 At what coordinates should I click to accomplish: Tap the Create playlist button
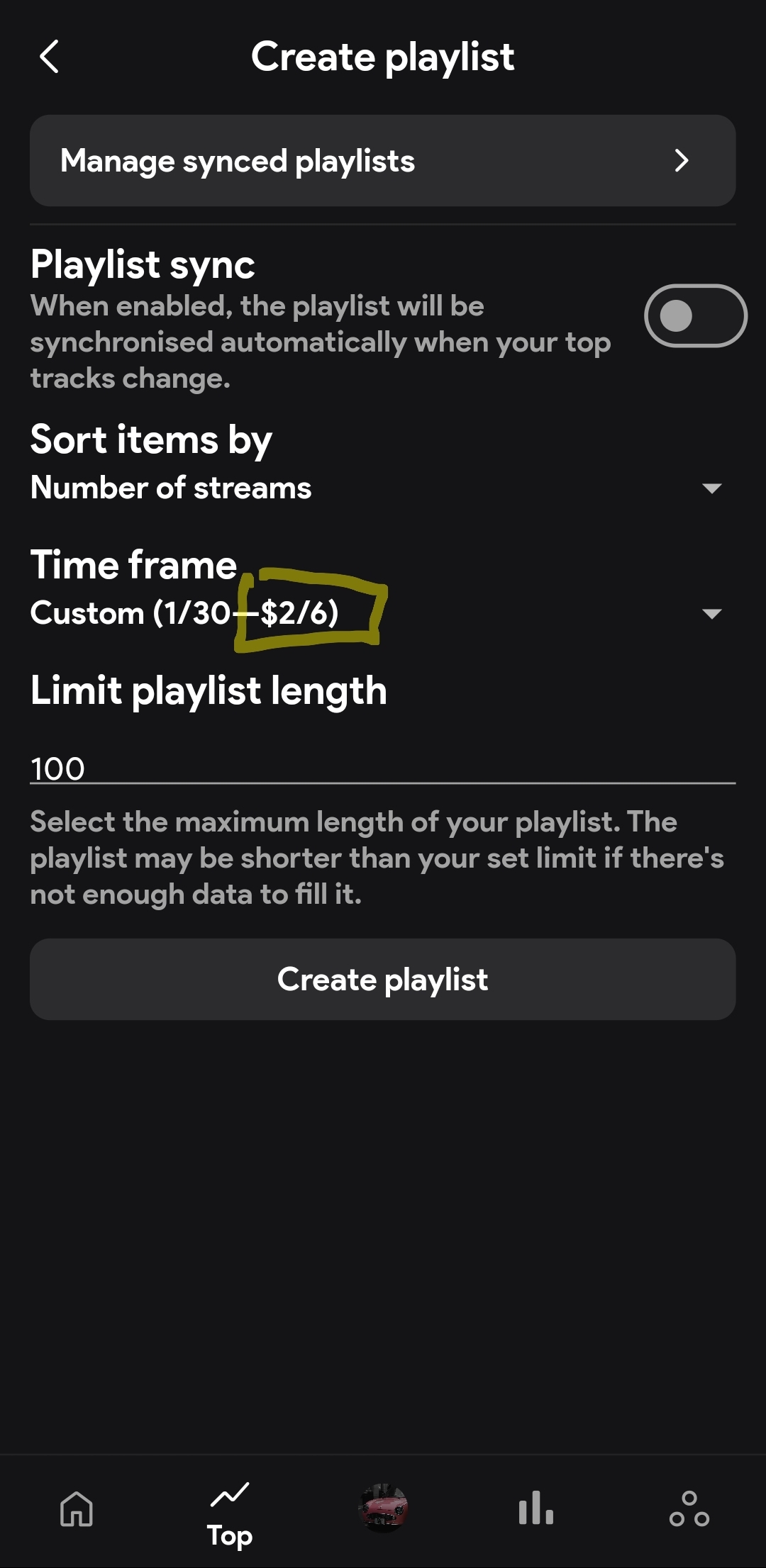pos(382,979)
